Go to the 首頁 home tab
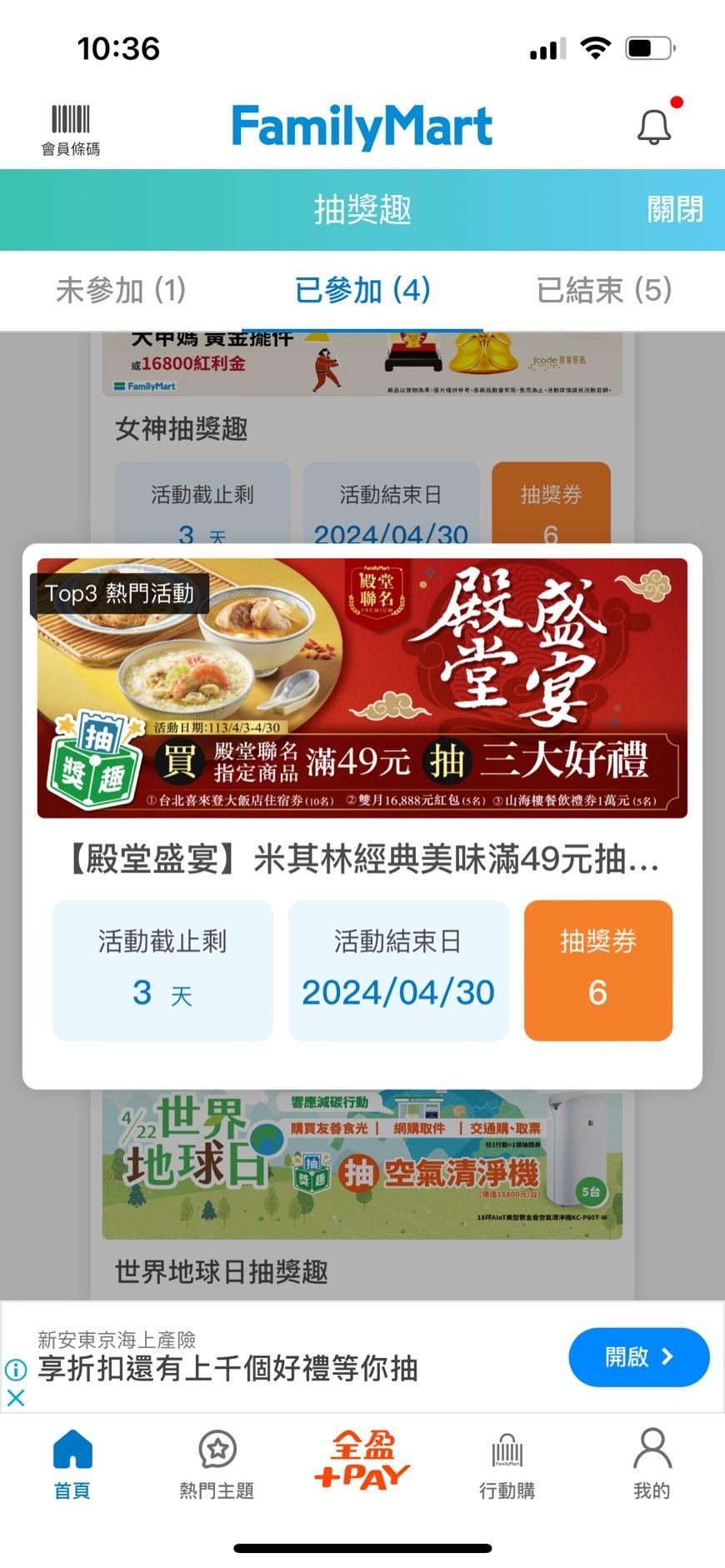The height and width of the screenshot is (1568, 725). [72, 1464]
